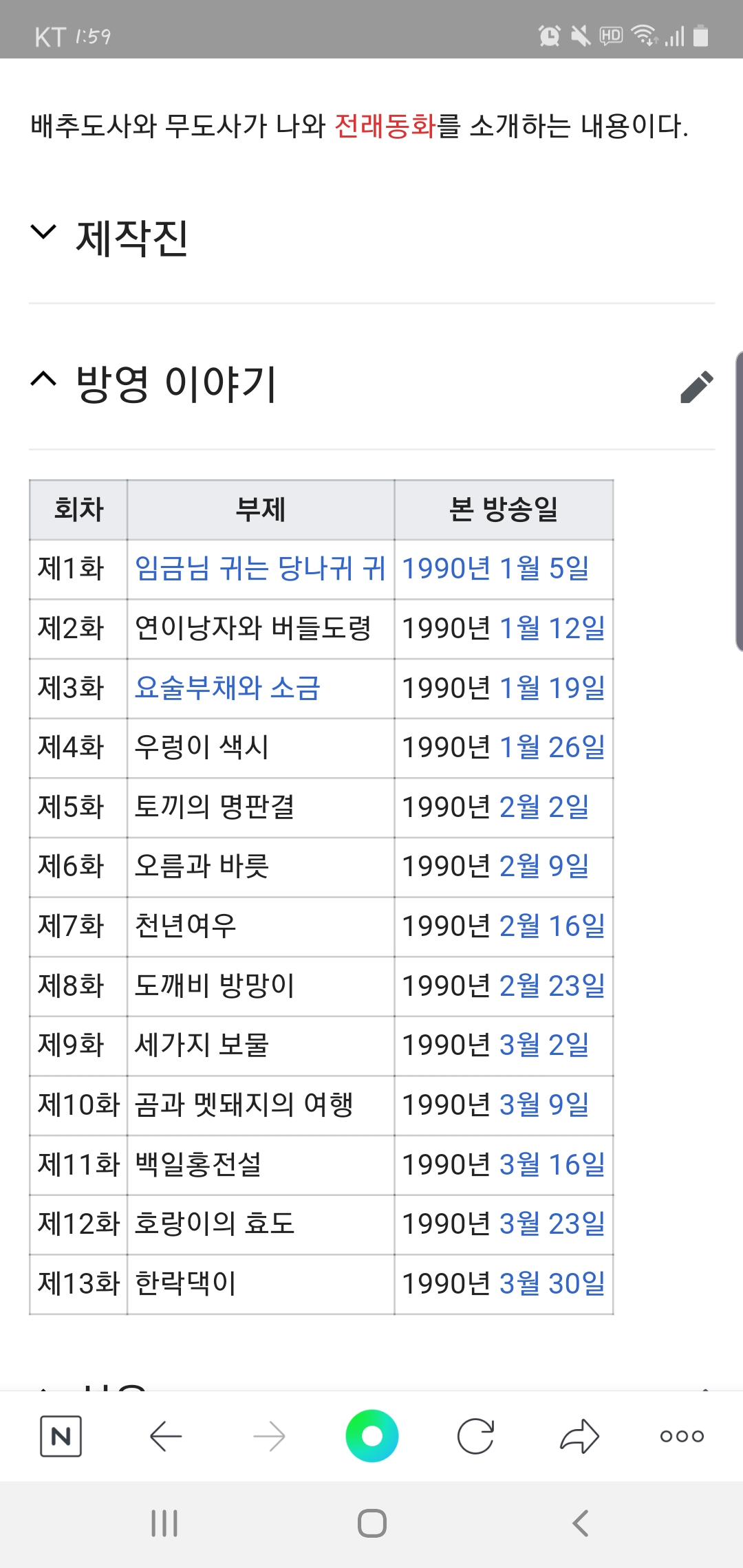Open the 2월 23일 date link
Image resolution: width=743 pixels, height=1568 pixels.
(x=552, y=986)
